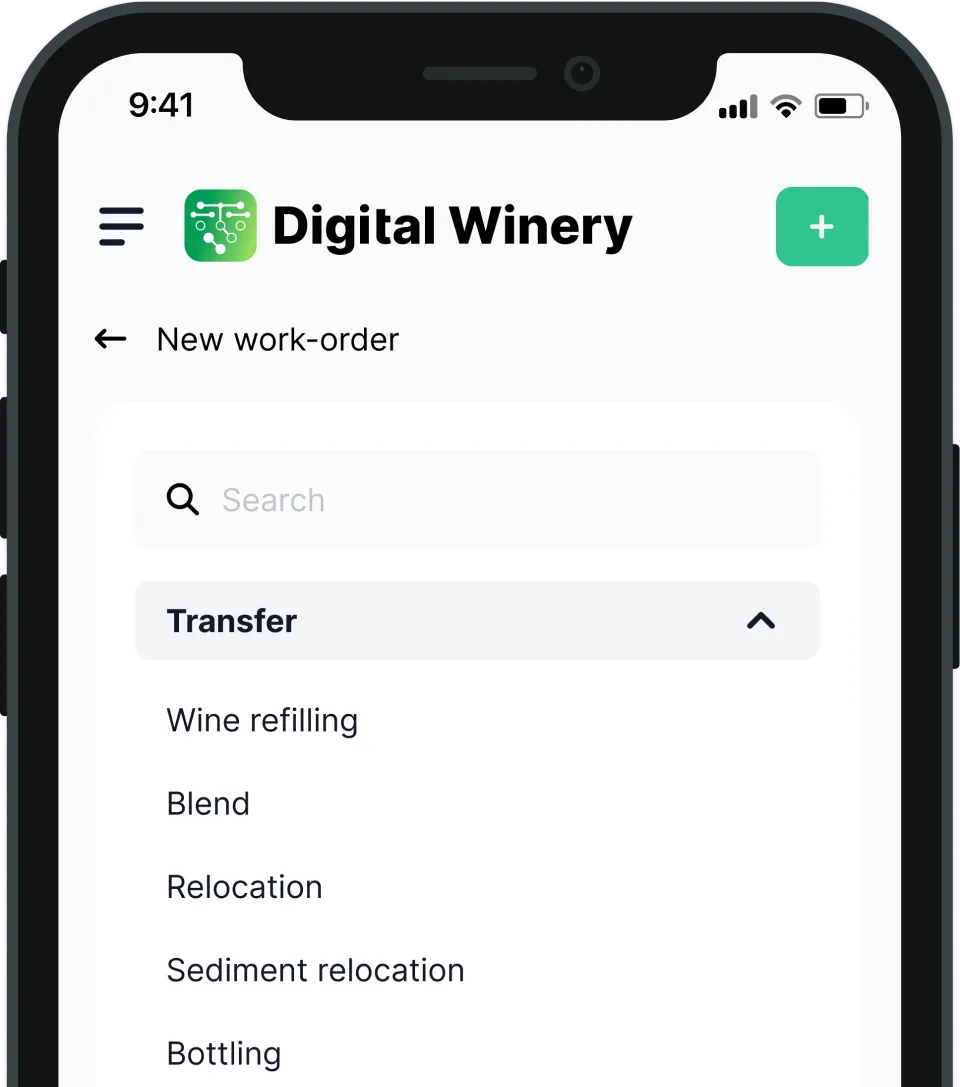Pick Sediment relocation
Image resolution: width=960 pixels, height=1087 pixels.
[x=315, y=970]
